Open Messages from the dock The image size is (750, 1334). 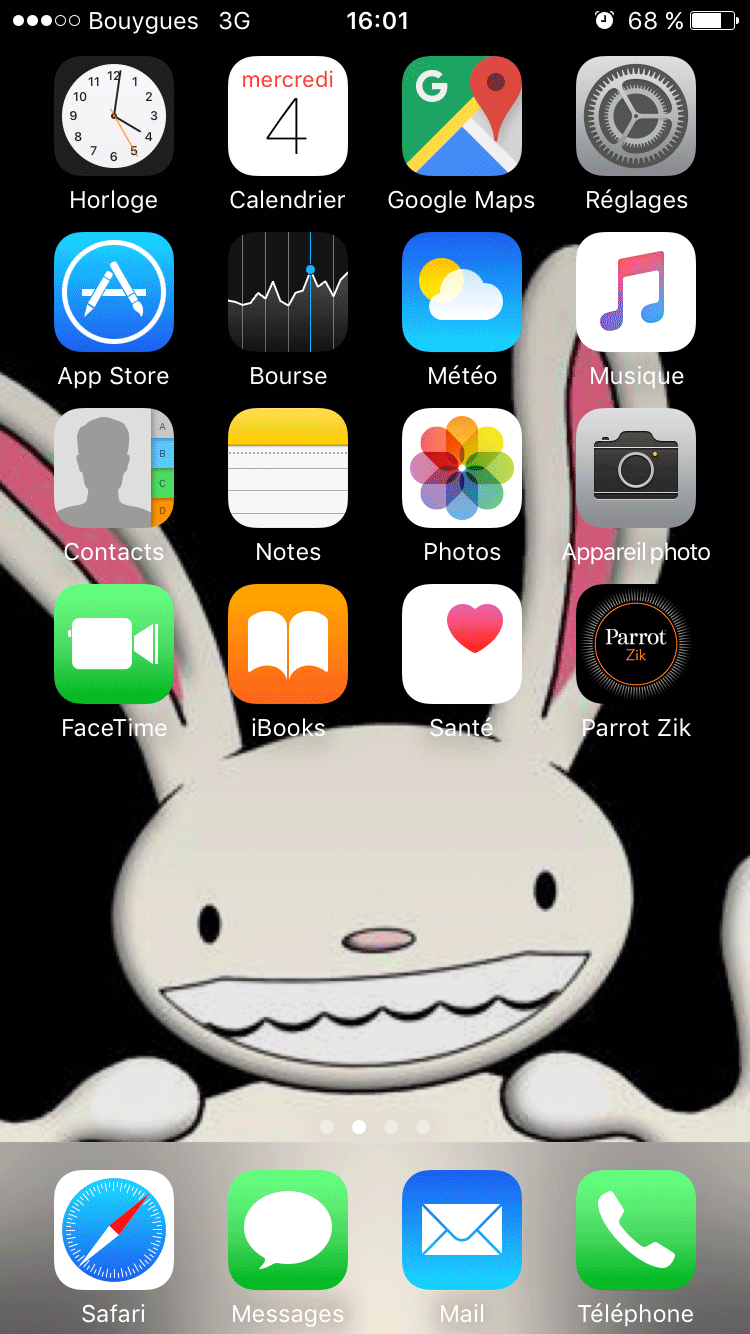288,1230
